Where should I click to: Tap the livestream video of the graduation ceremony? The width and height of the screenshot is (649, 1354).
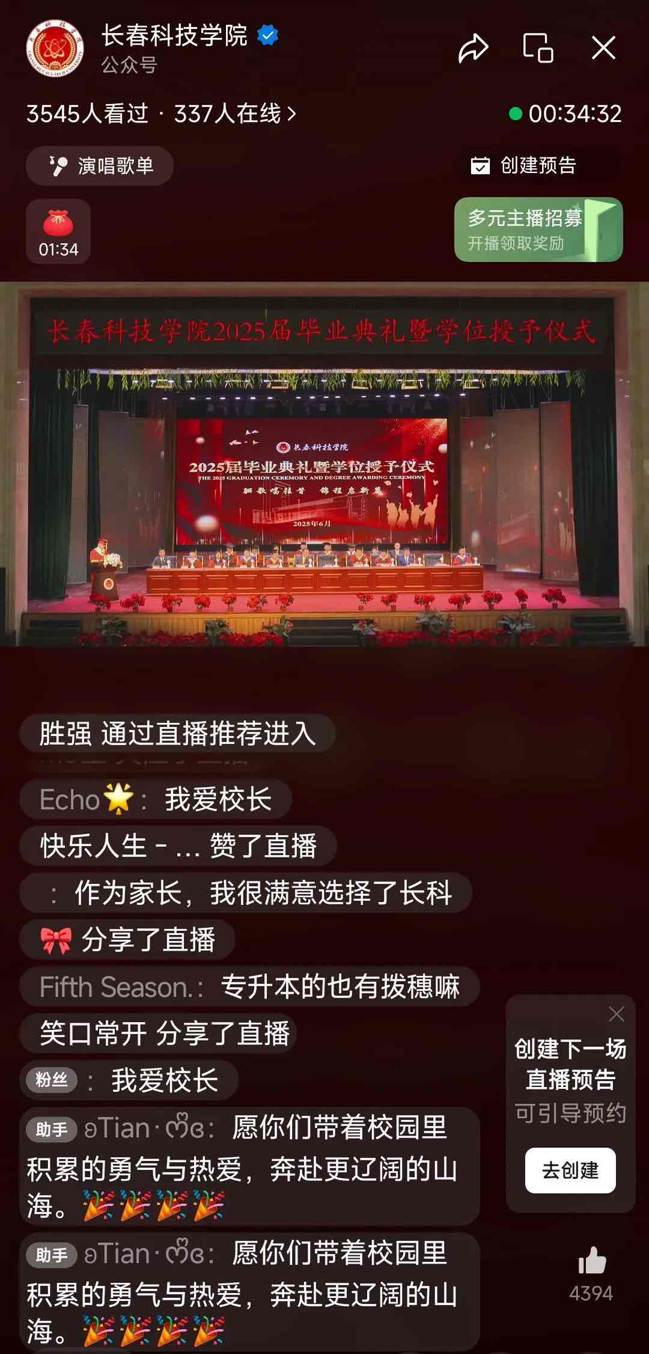324,464
